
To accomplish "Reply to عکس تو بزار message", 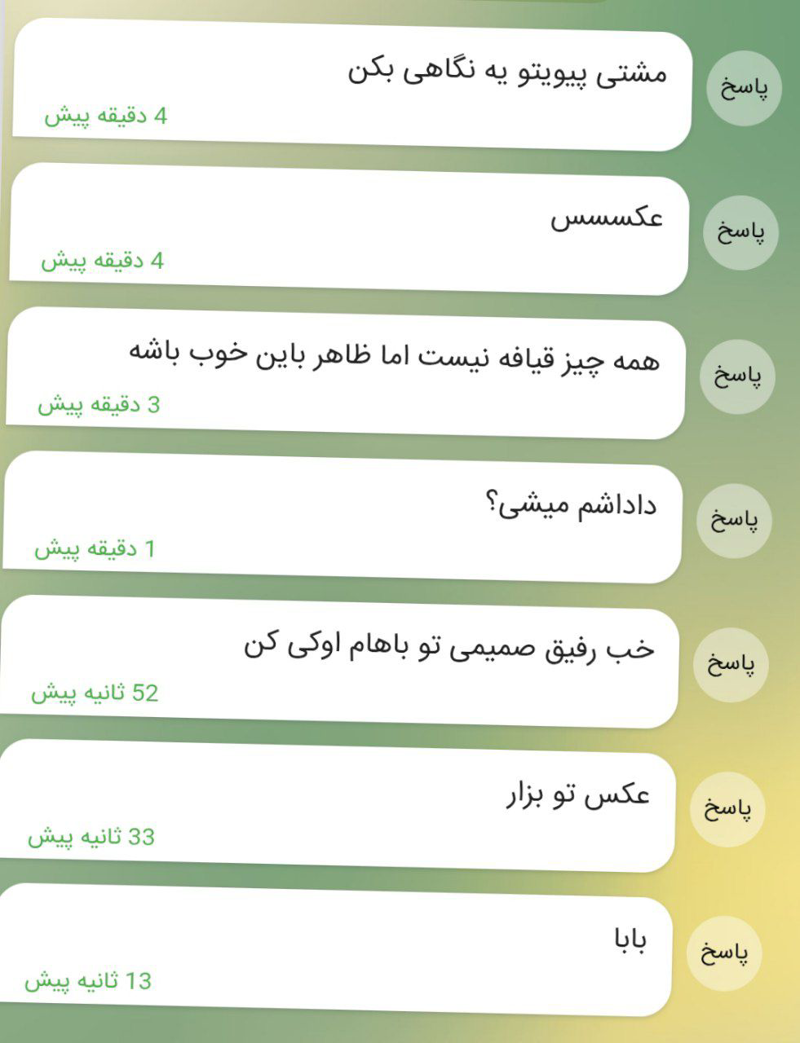I will 728,809.
